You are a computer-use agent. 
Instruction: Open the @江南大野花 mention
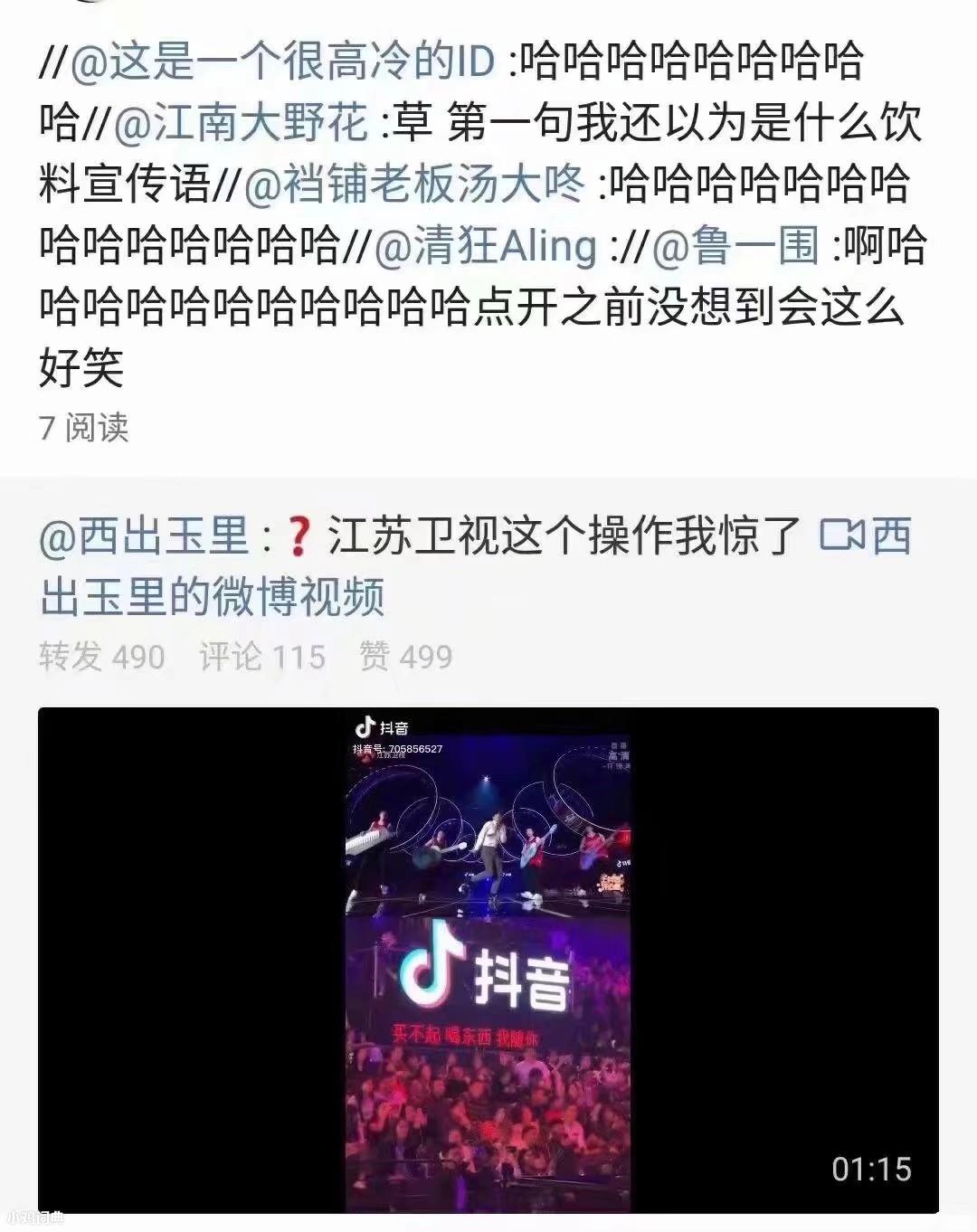[x=242, y=123]
